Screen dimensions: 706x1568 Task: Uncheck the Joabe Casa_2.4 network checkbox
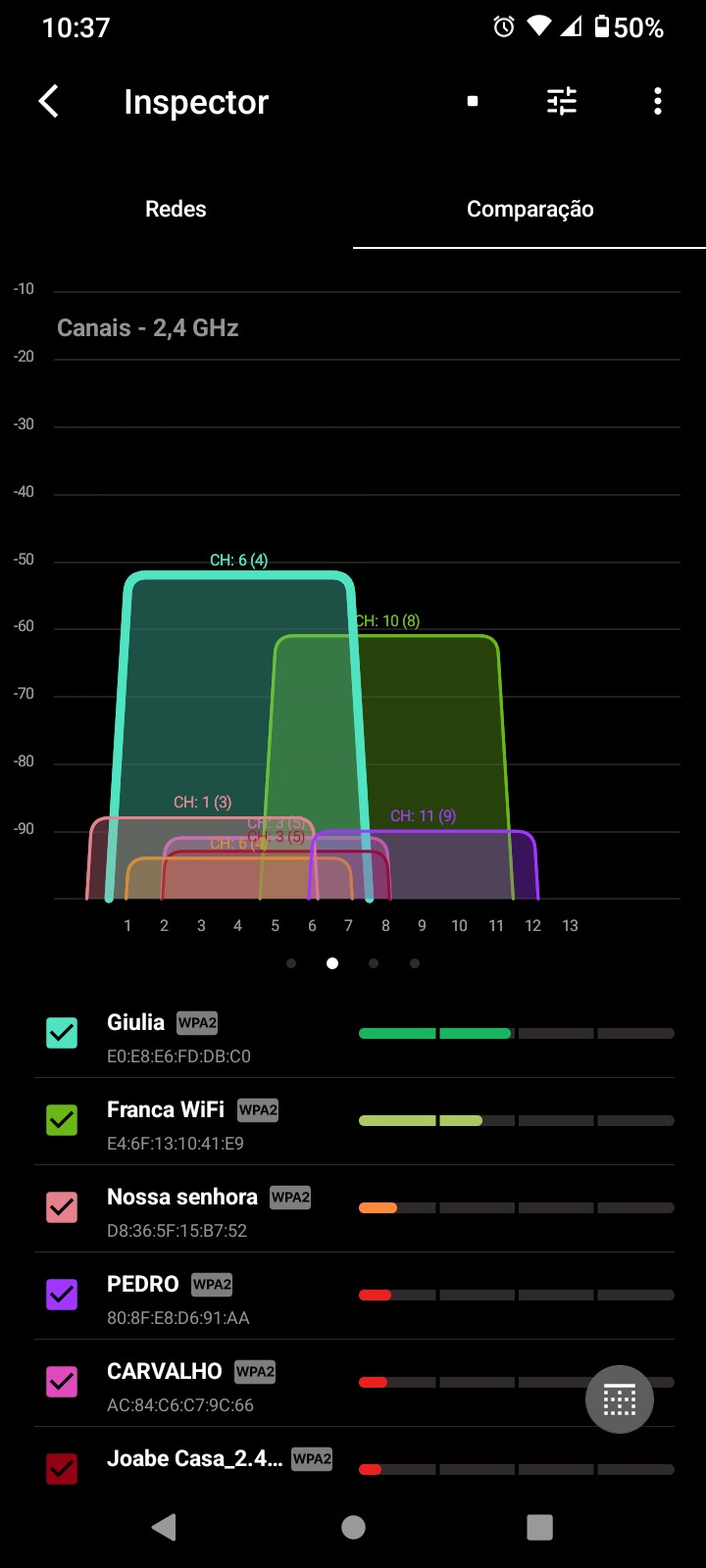pyautogui.click(x=62, y=1468)
